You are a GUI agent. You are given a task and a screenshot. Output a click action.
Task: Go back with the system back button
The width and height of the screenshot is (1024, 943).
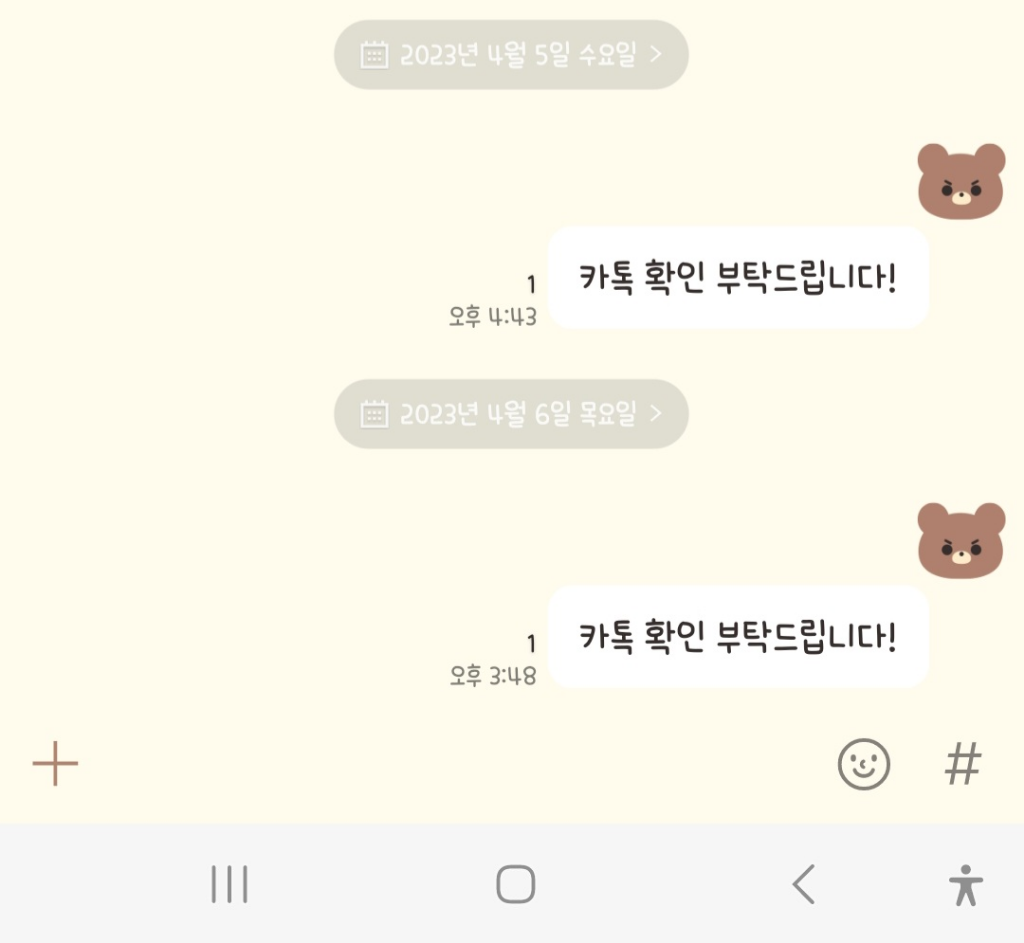pyautogui.click(x=803, y=885)
